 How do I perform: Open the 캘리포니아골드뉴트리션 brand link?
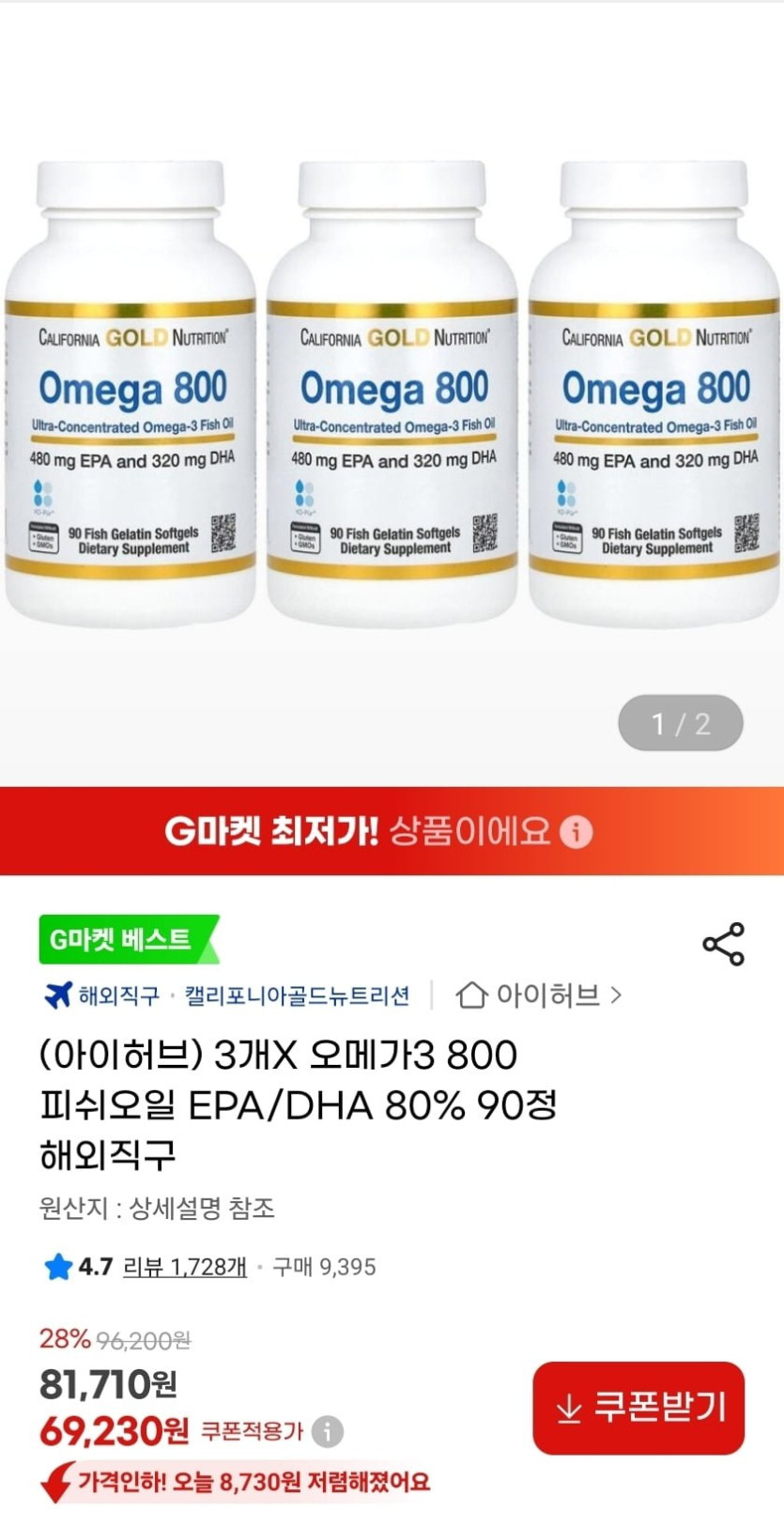(x=297, y=995)
